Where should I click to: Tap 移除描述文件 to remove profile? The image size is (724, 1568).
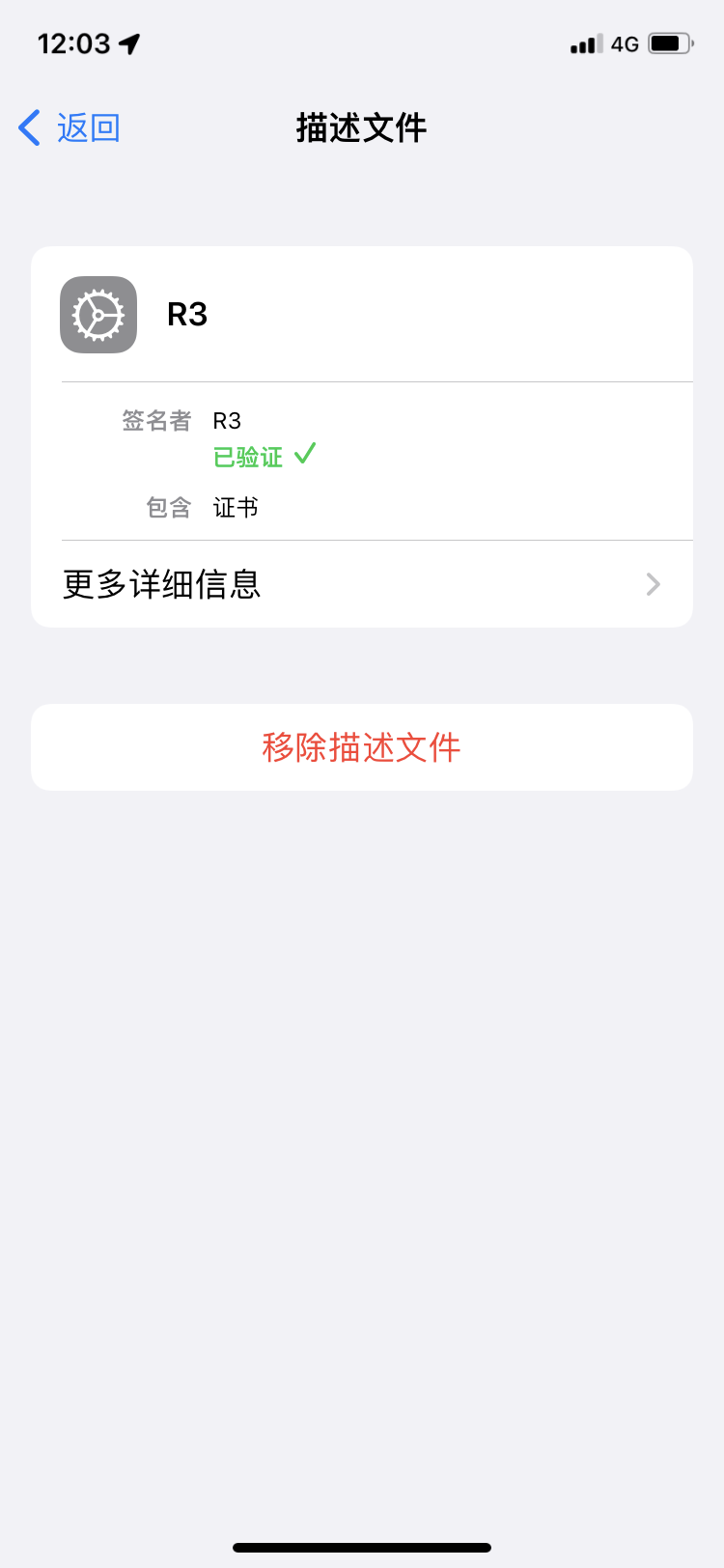coord(362,747)
